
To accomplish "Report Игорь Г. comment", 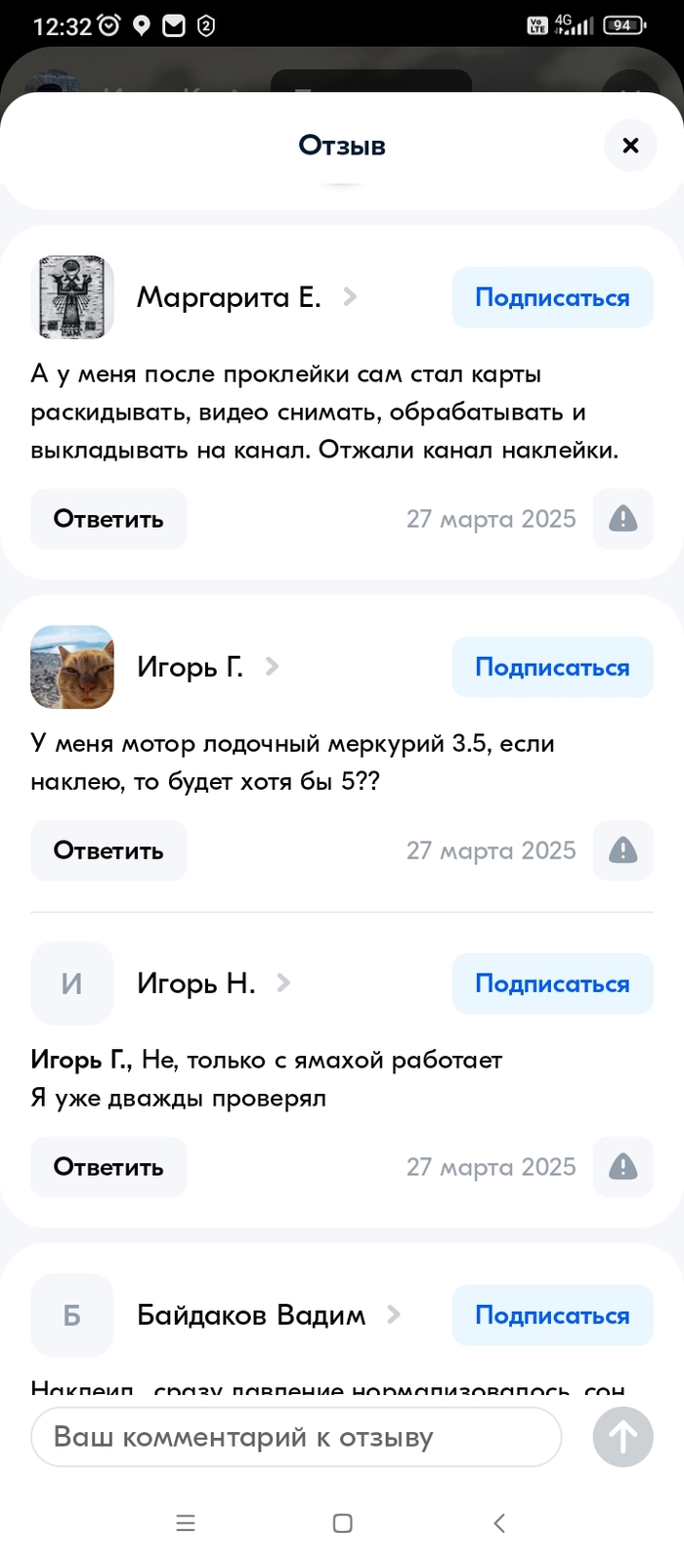I will tap(622, 850).
